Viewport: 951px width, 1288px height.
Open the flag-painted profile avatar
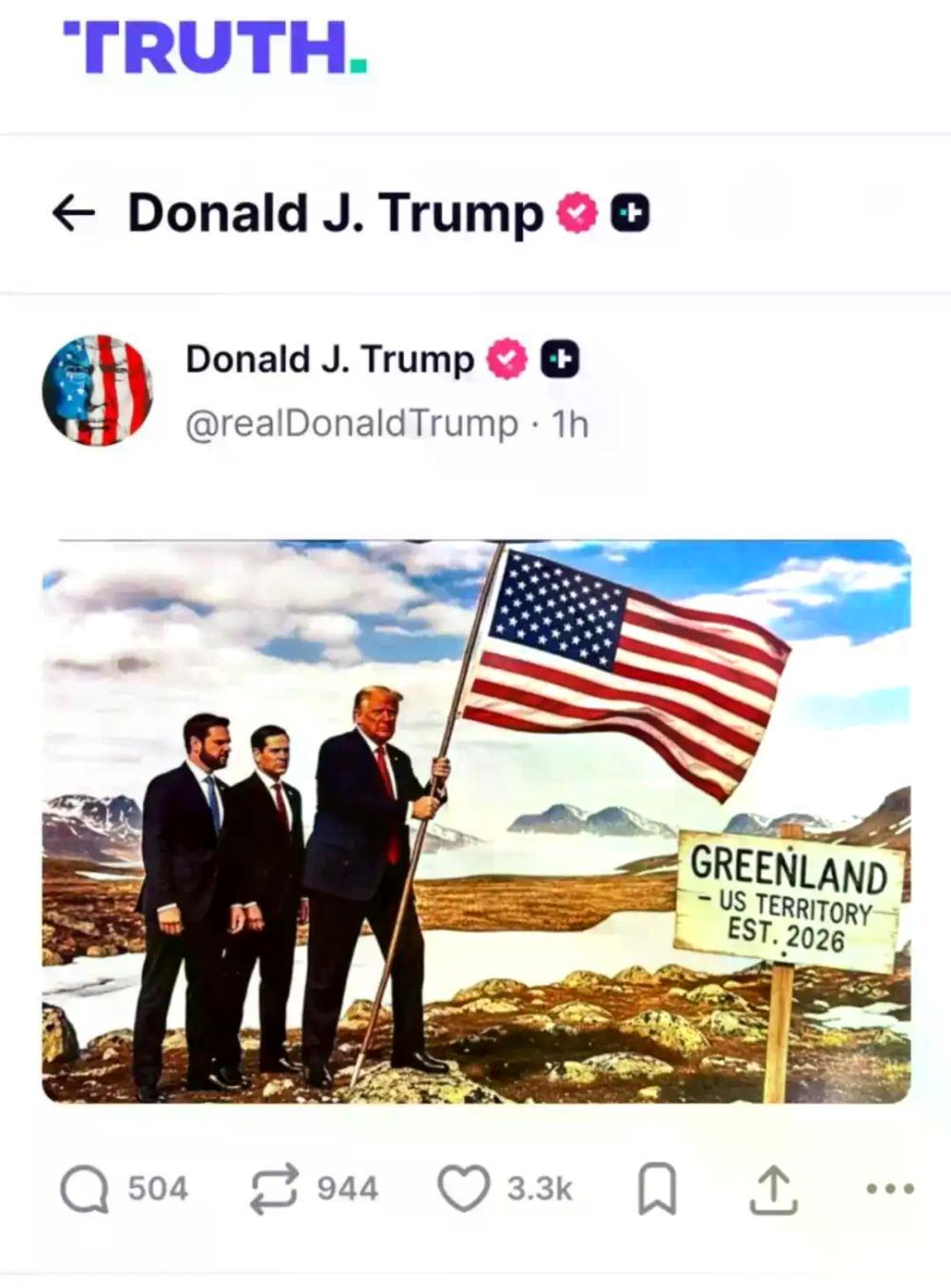pos(98,390)
